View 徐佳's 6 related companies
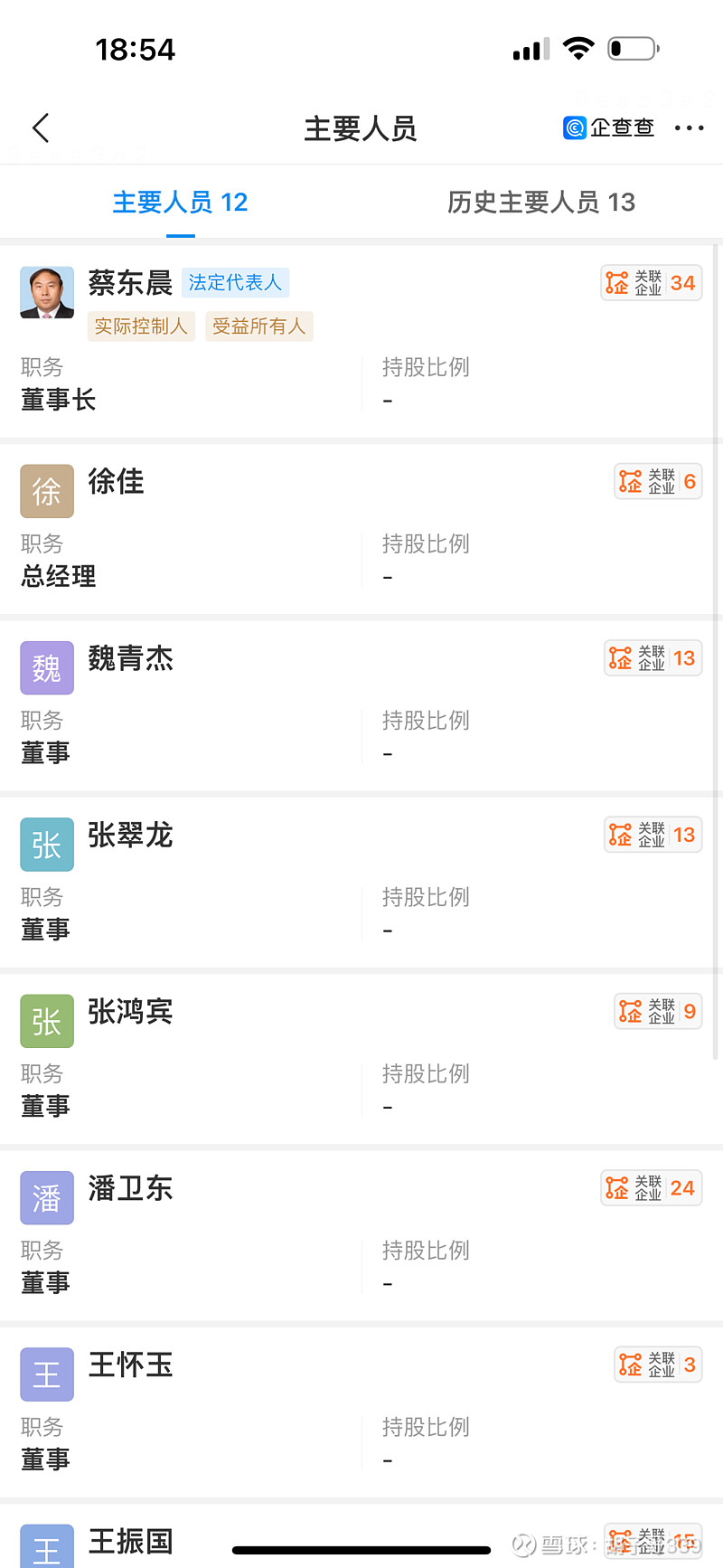 point(658,481)
